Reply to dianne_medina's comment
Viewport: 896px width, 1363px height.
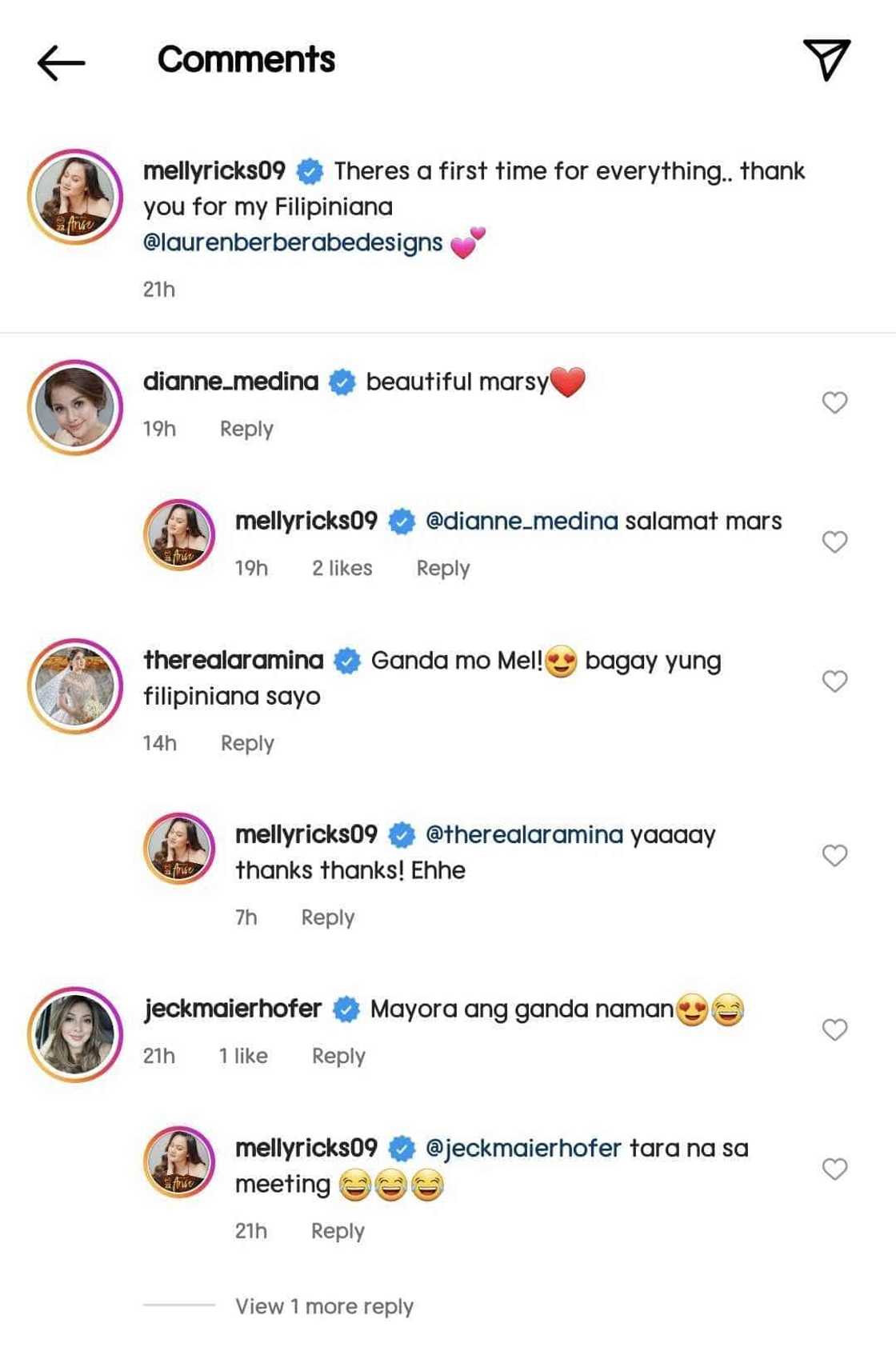point(246,430)
